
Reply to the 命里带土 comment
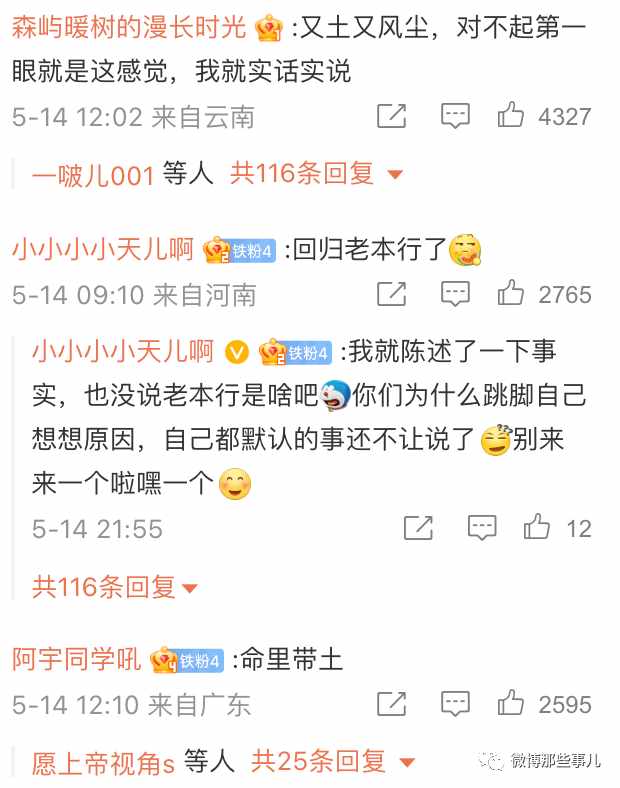(456, 704)
